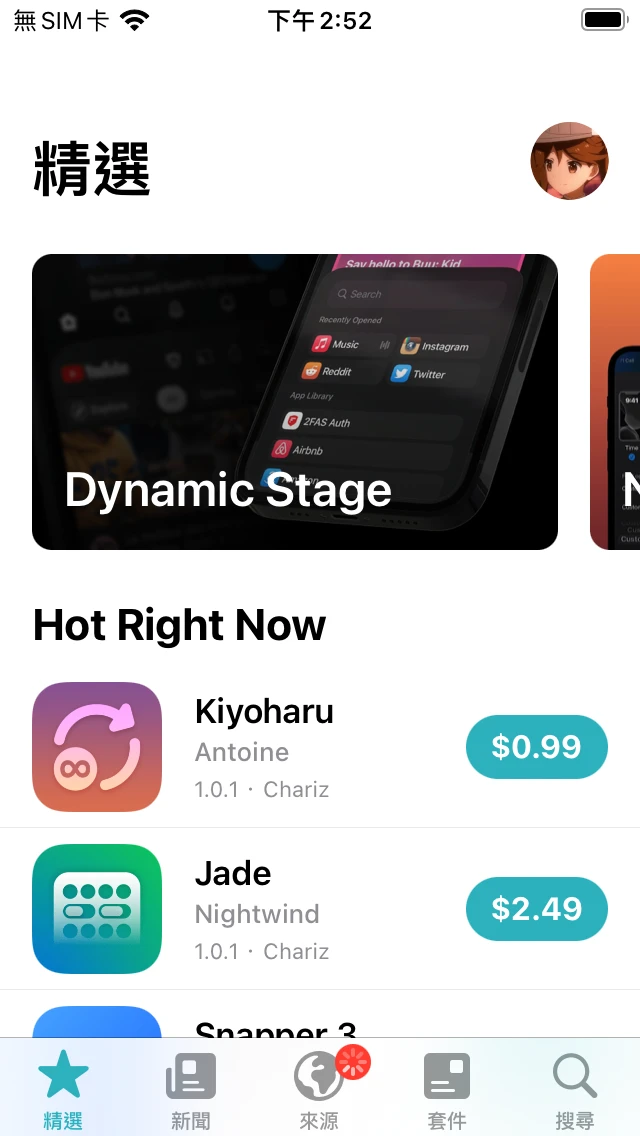This screenshot has width=640, height=1136.
Task: Open the Dynamic Stage featured banner
Action: [x=295, y=402]
